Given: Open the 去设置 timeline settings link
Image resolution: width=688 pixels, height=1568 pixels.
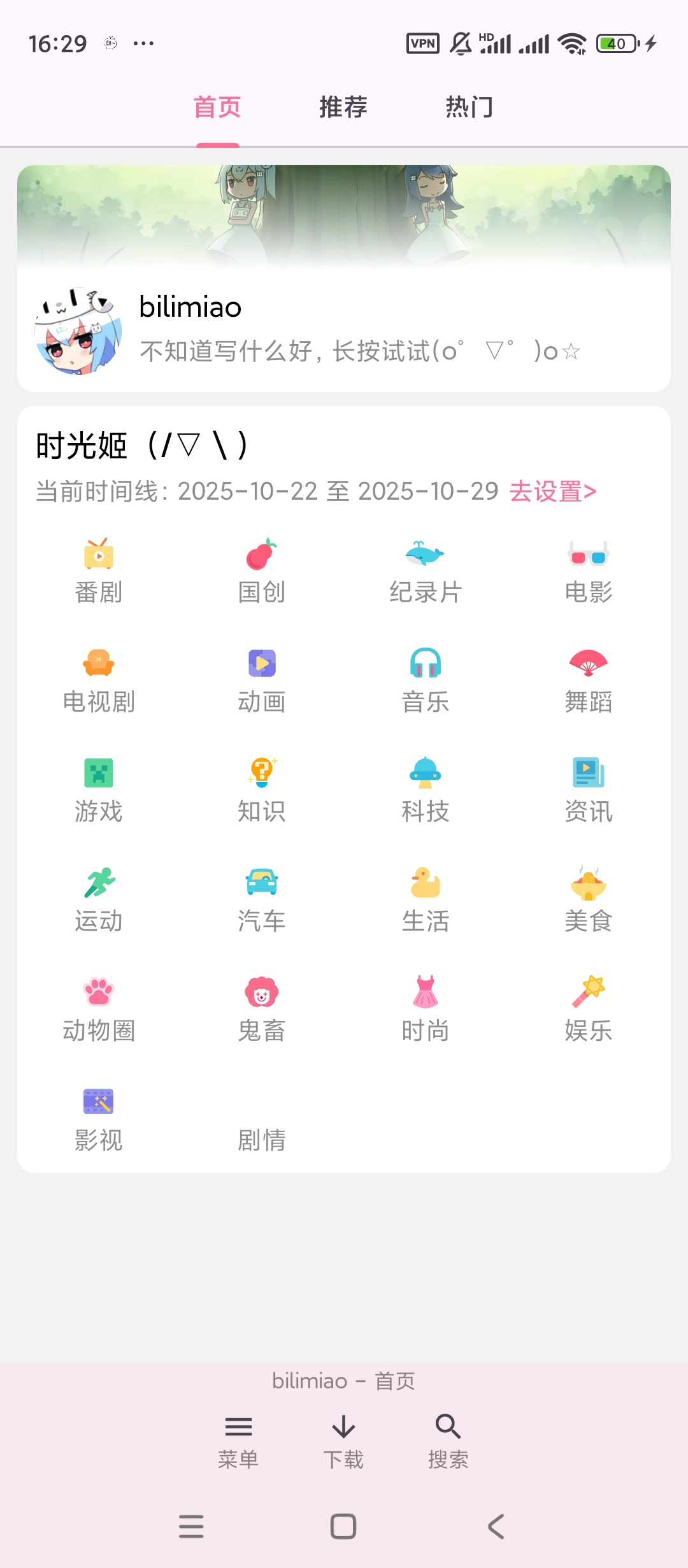Looking at the screenshot, I should pyautogui.click(x=553, y=491).
